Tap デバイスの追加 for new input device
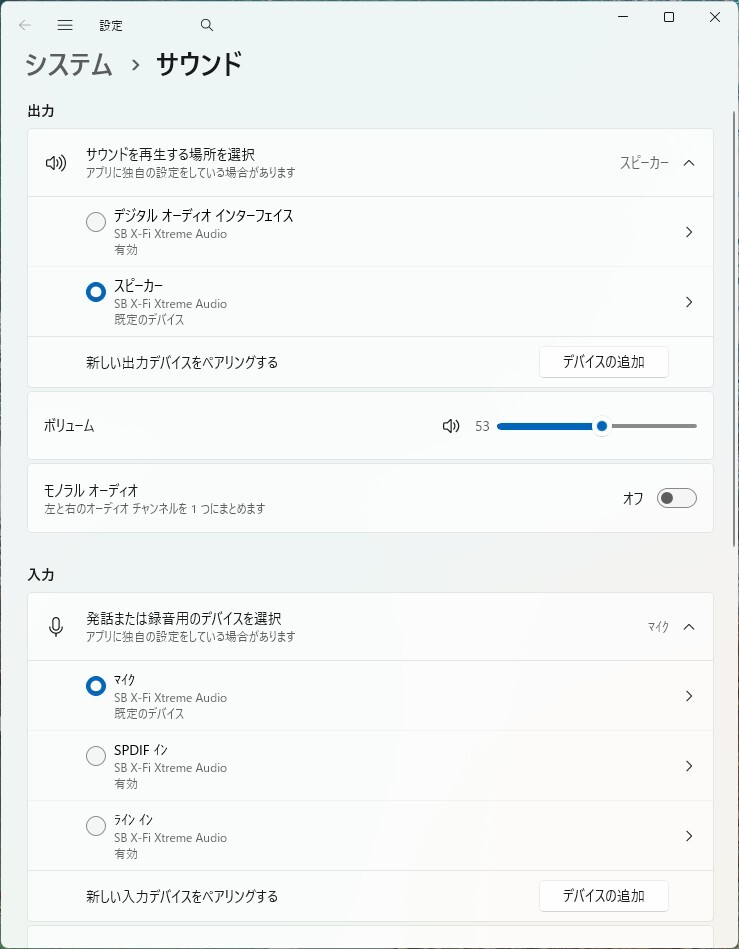Screen dimensions: 739x949 tap(603, 896)
